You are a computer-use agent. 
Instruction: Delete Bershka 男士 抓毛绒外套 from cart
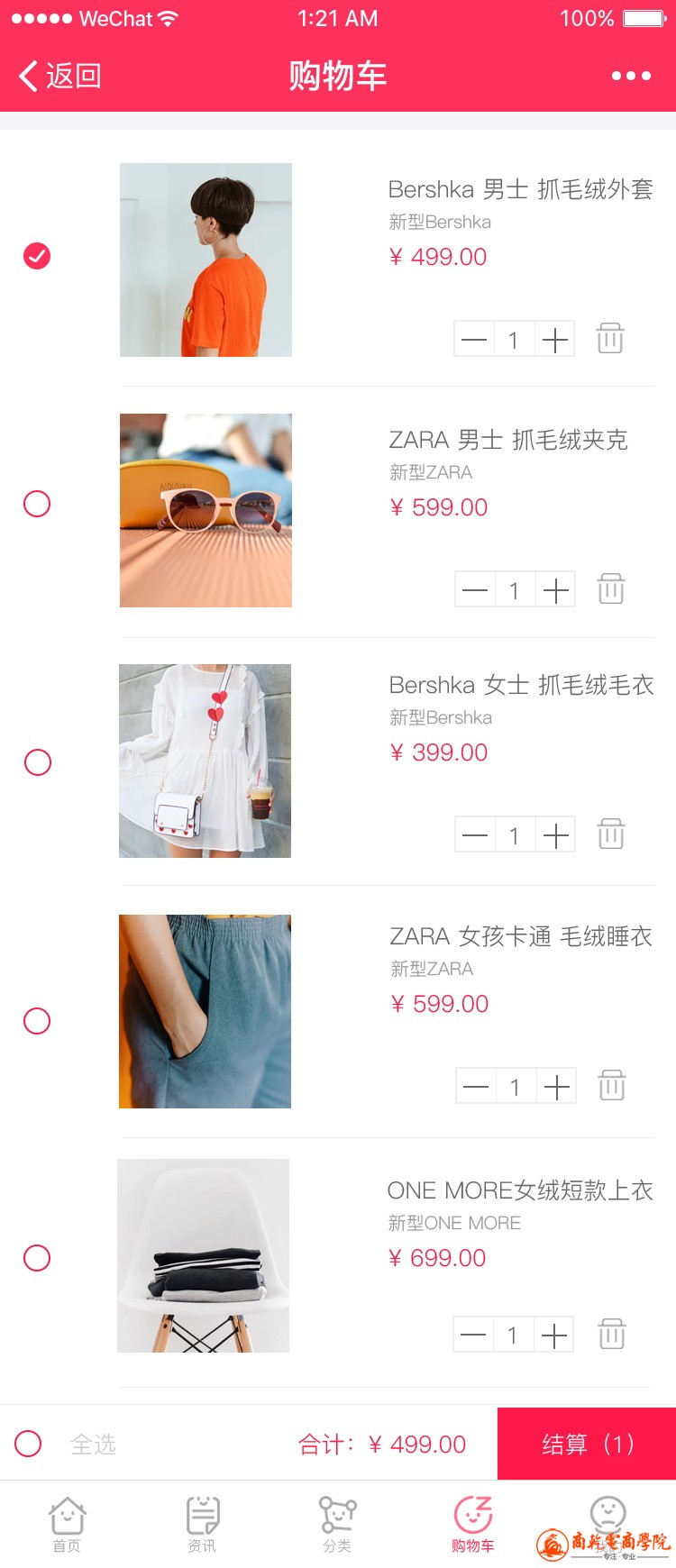coord(610,339)
